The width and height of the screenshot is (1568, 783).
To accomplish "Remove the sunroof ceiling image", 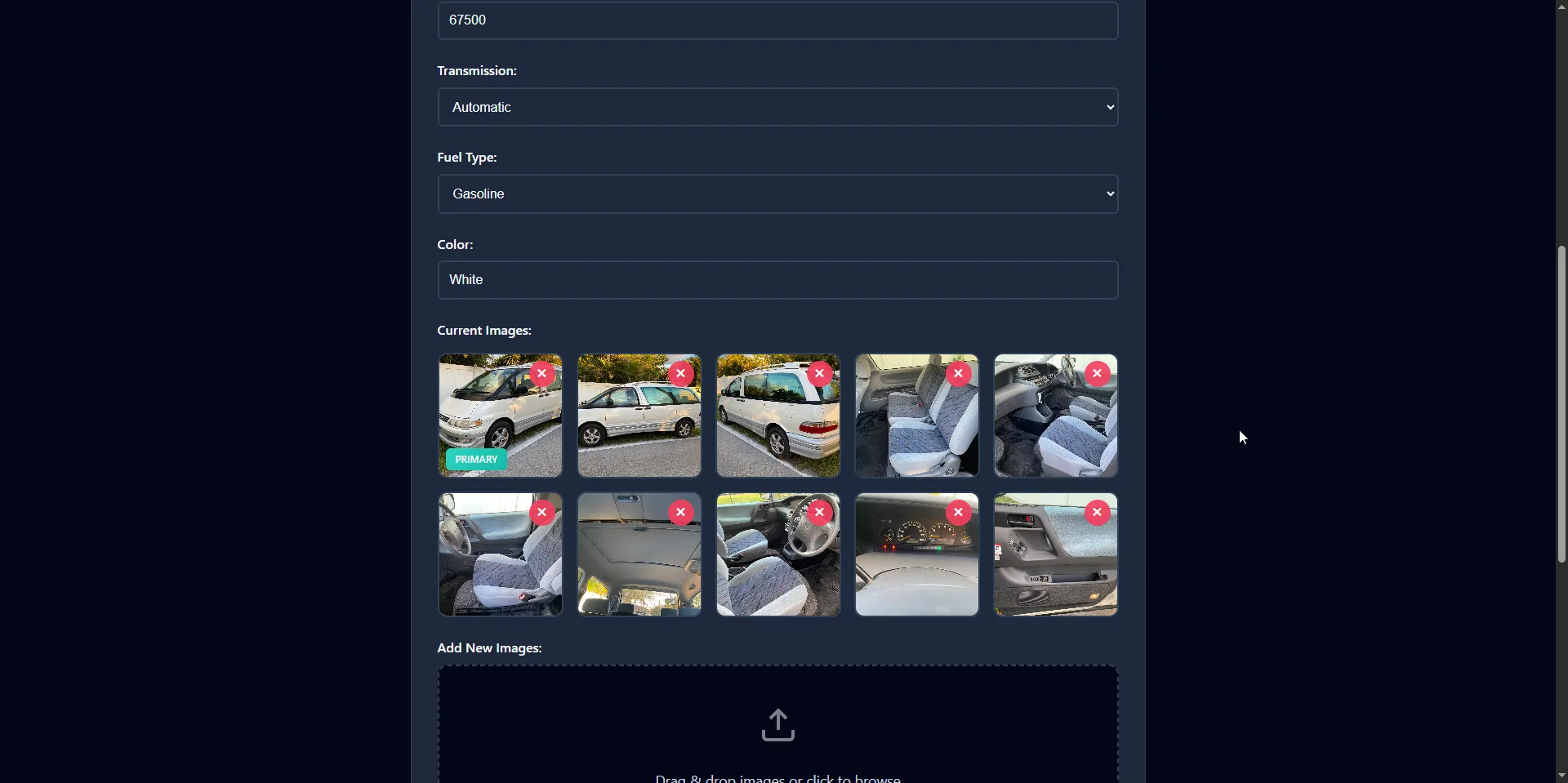I will pos(681,513).
